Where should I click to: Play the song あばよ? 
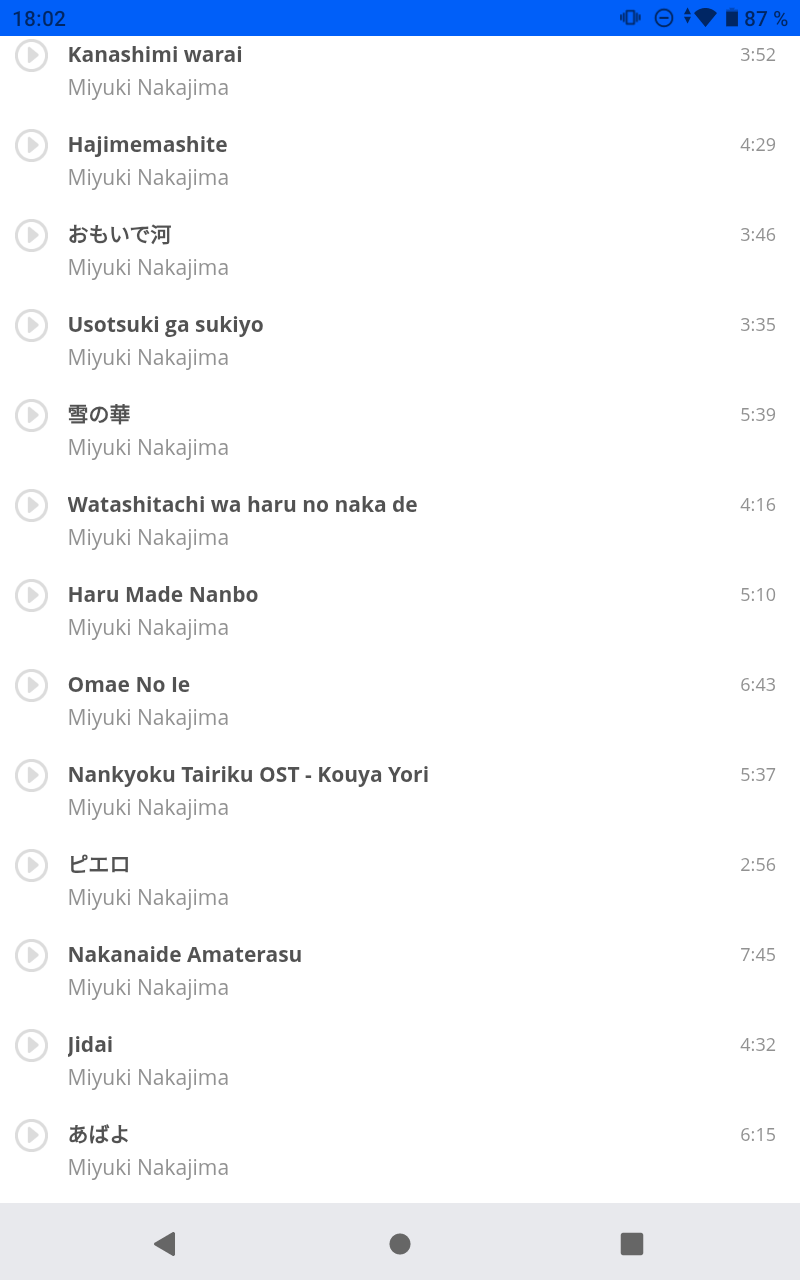pyautogui.click(x=31, y=1135)
